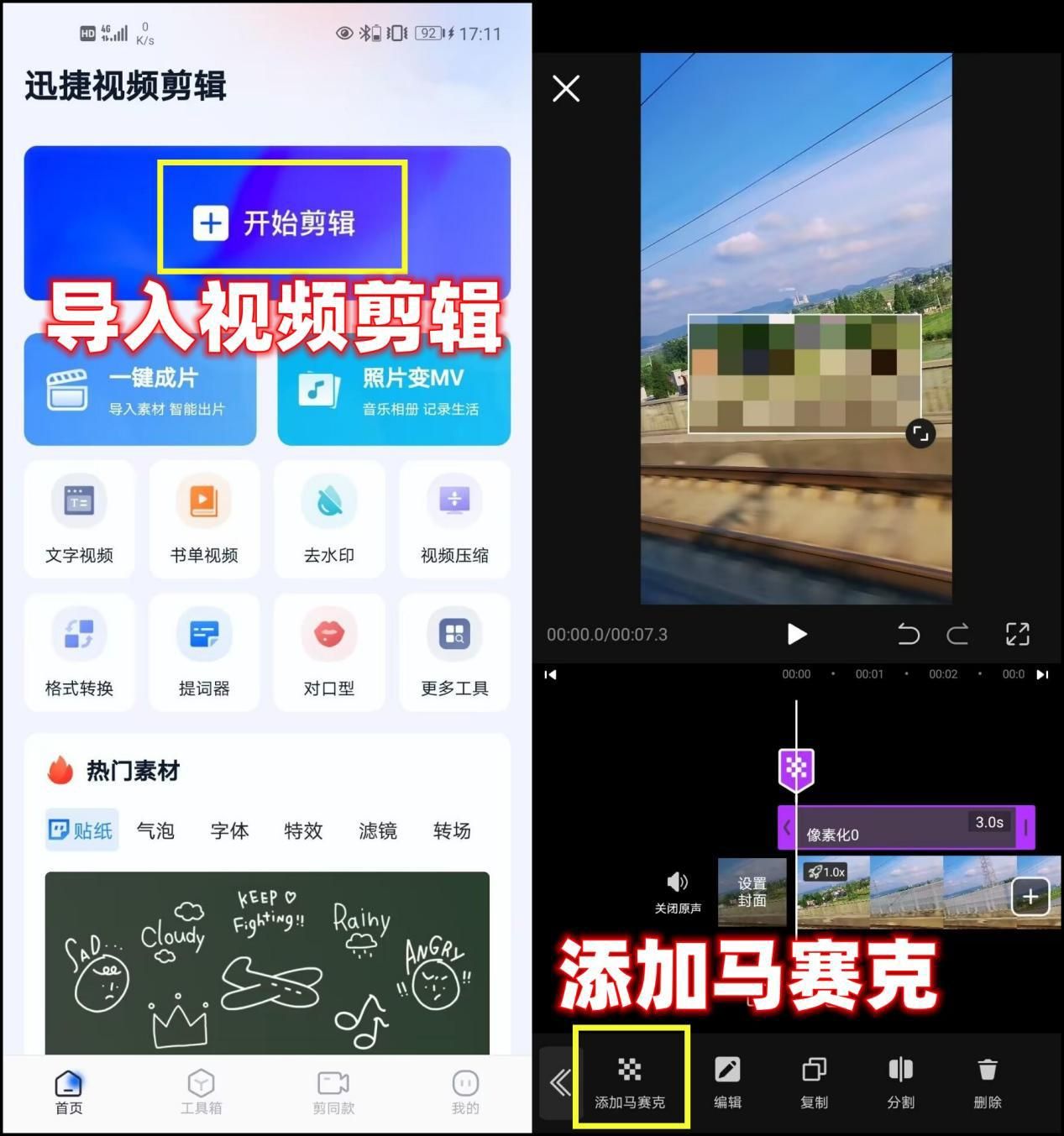Open the 编辑 edit tool
Image resolution: width=1064 pixels, height=1136 pixels.
coord(727,1082)
